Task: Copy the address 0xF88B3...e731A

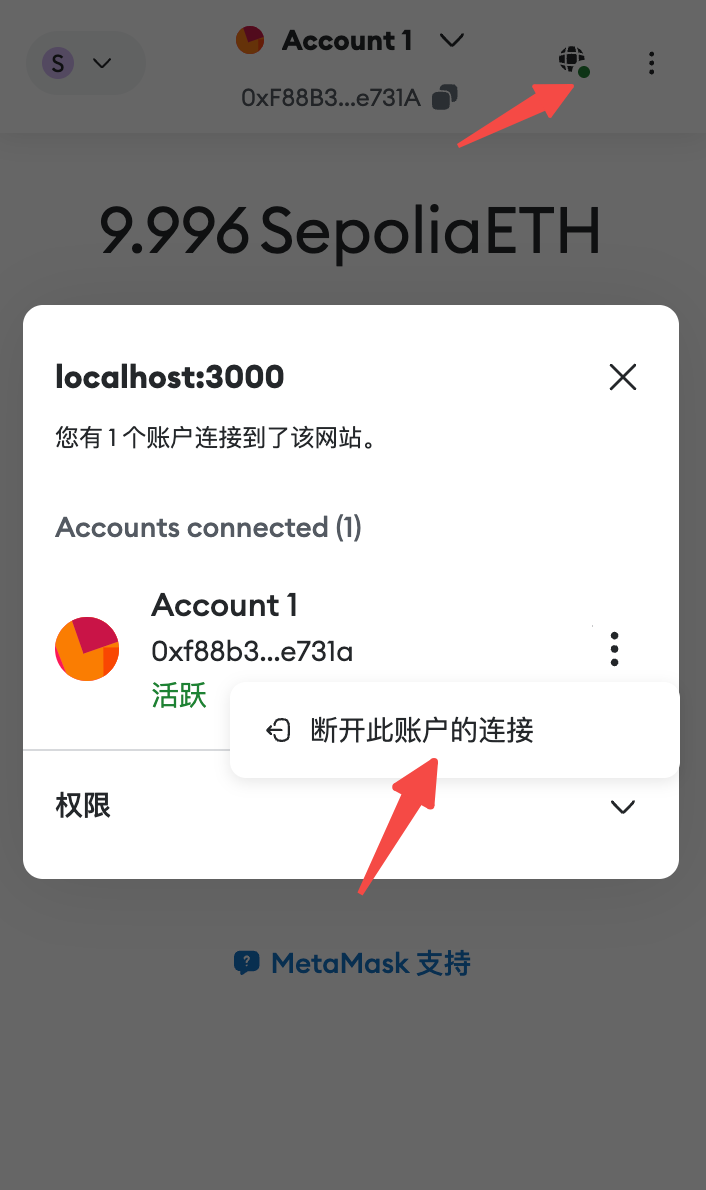Action: [445, 97]
